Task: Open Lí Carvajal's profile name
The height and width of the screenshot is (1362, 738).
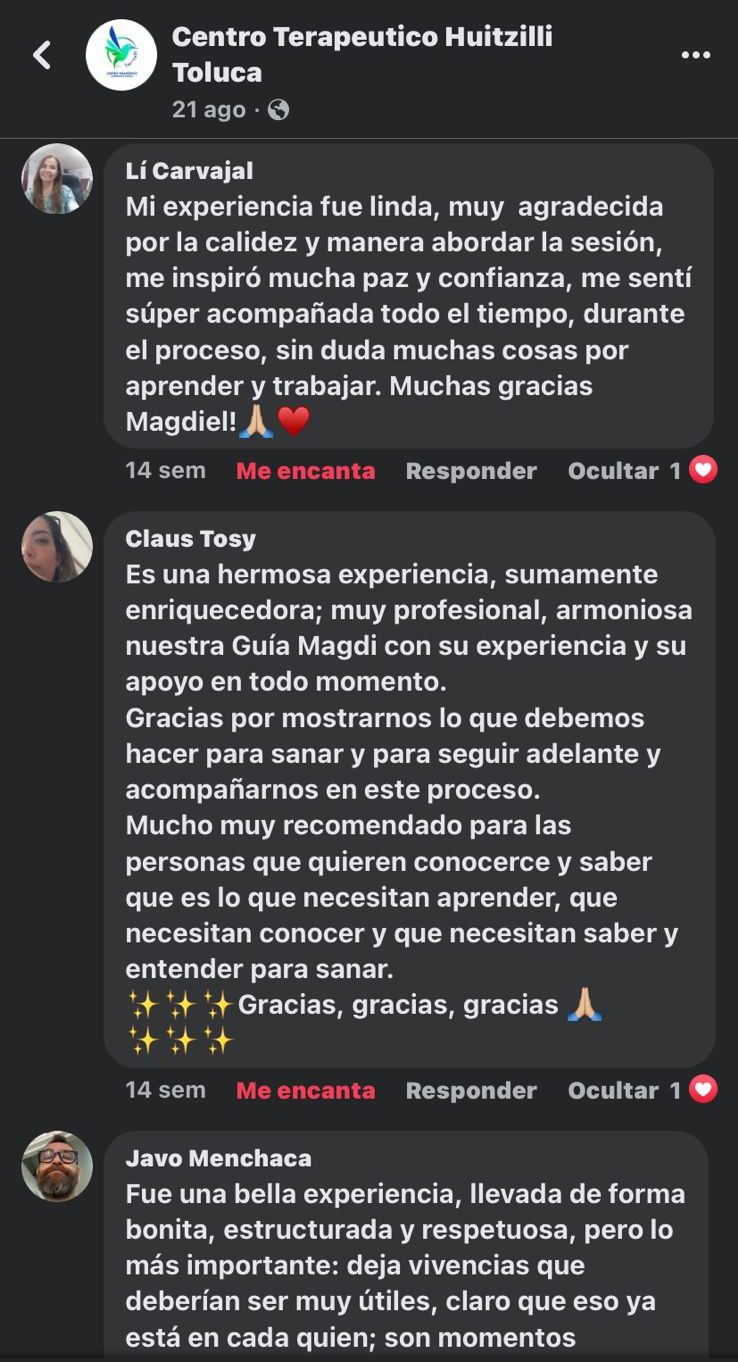Action: pos(190,171)
